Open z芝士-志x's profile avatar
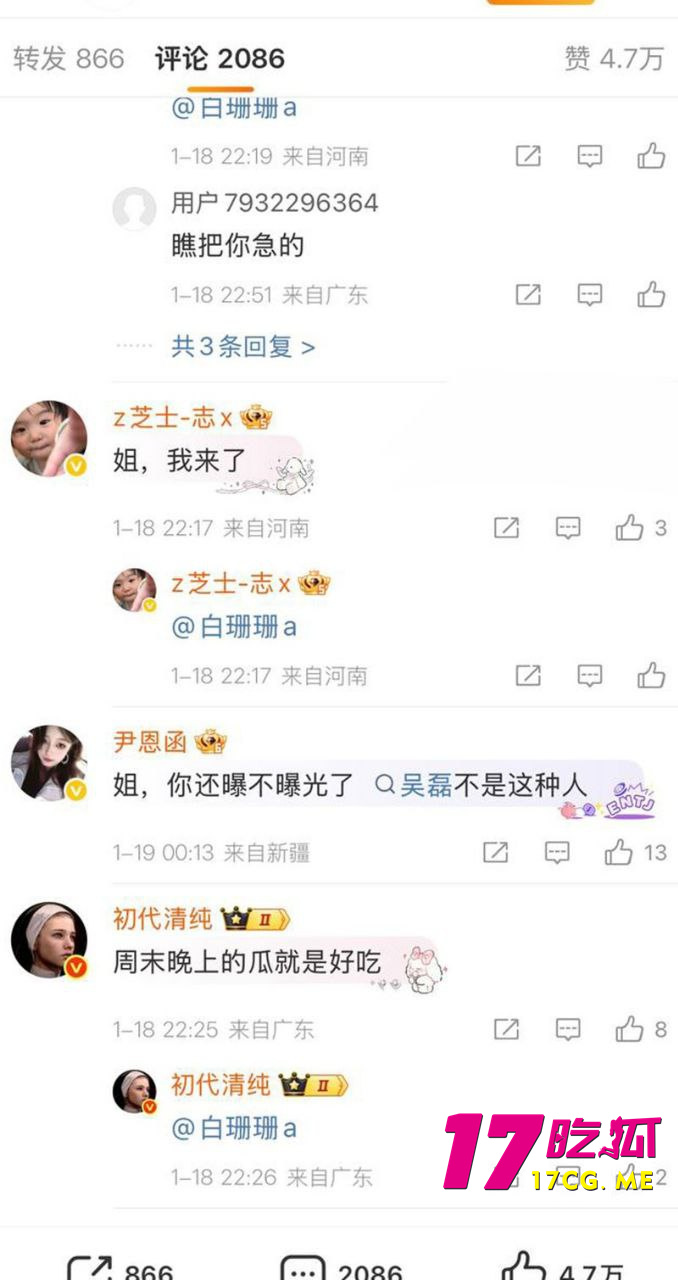 pos(49,439)
